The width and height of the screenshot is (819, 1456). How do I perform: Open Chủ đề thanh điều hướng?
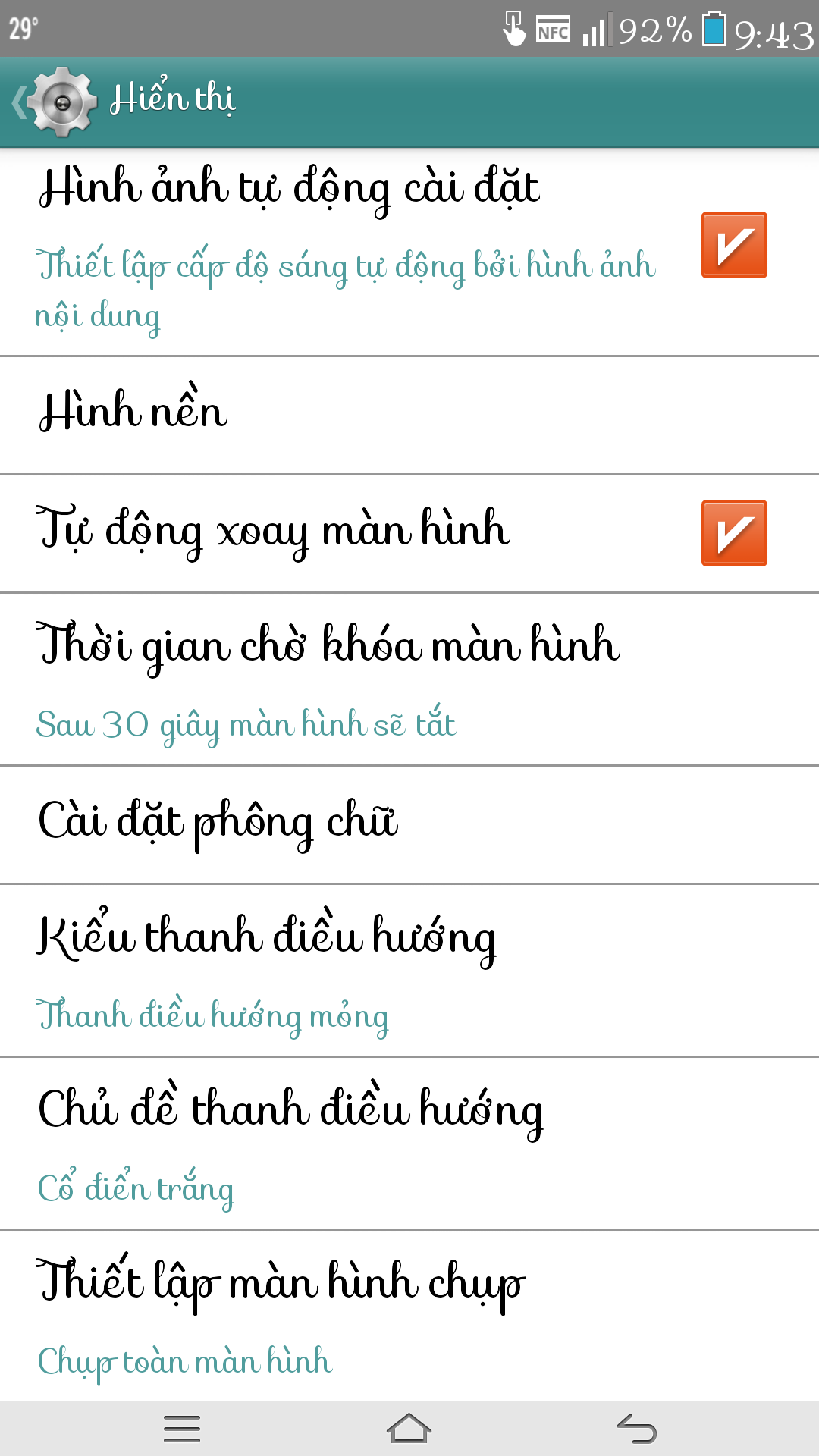click(x=409, y=1143)
